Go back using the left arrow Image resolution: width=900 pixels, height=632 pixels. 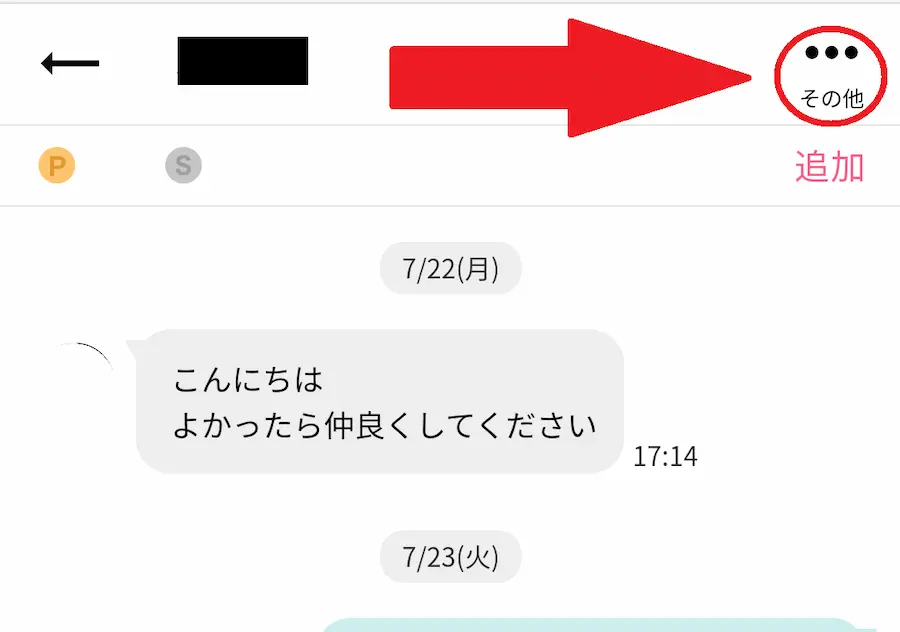tap(70, 63)
